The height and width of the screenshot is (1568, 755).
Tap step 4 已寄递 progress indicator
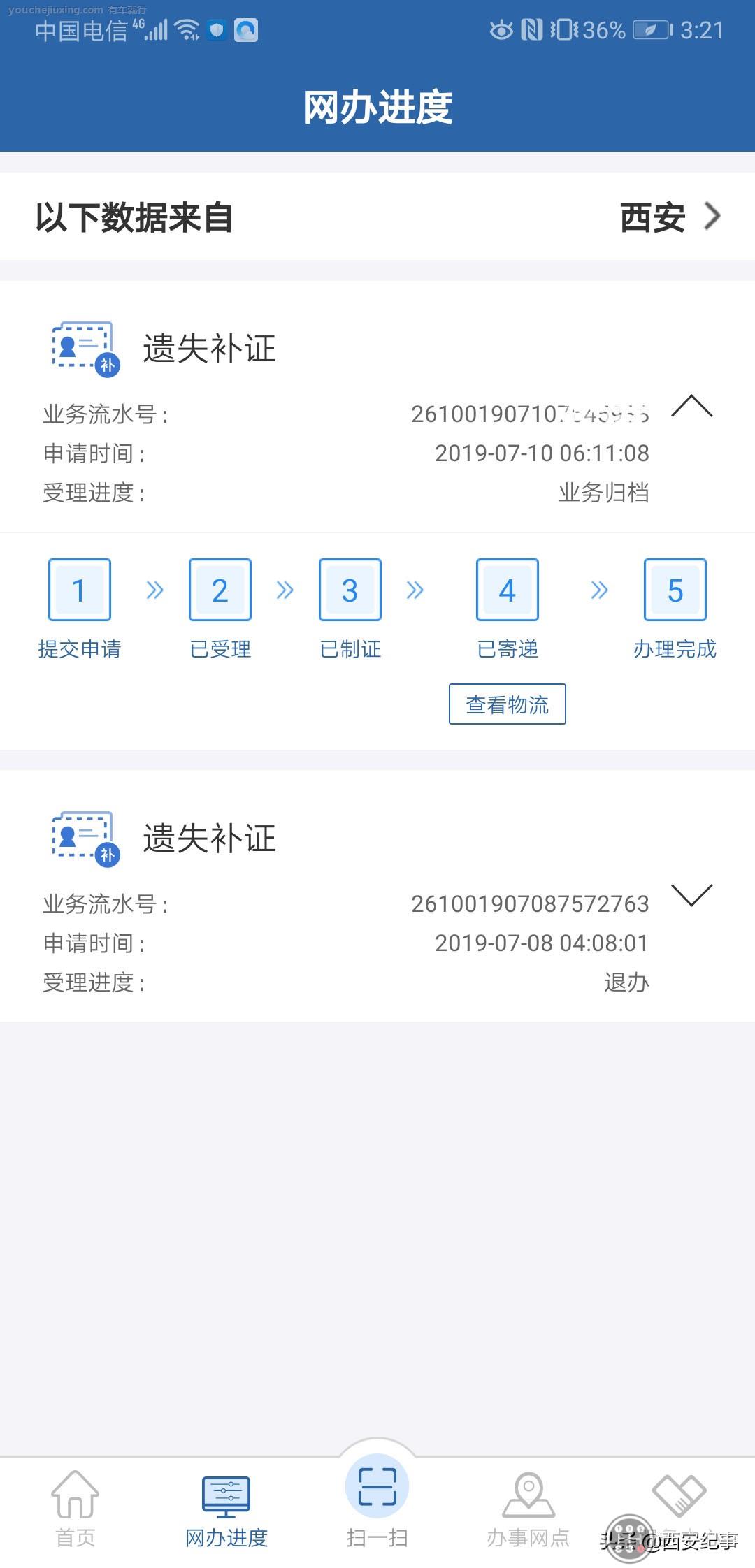click(x=507, y=589)
